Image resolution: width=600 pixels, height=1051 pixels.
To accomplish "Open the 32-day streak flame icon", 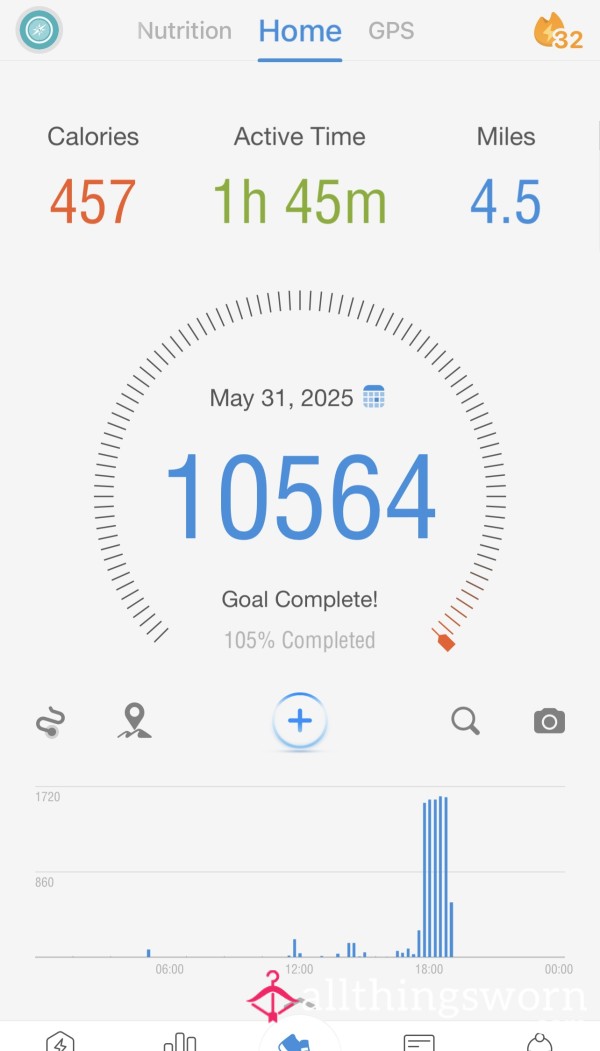I will click(558, 32).
